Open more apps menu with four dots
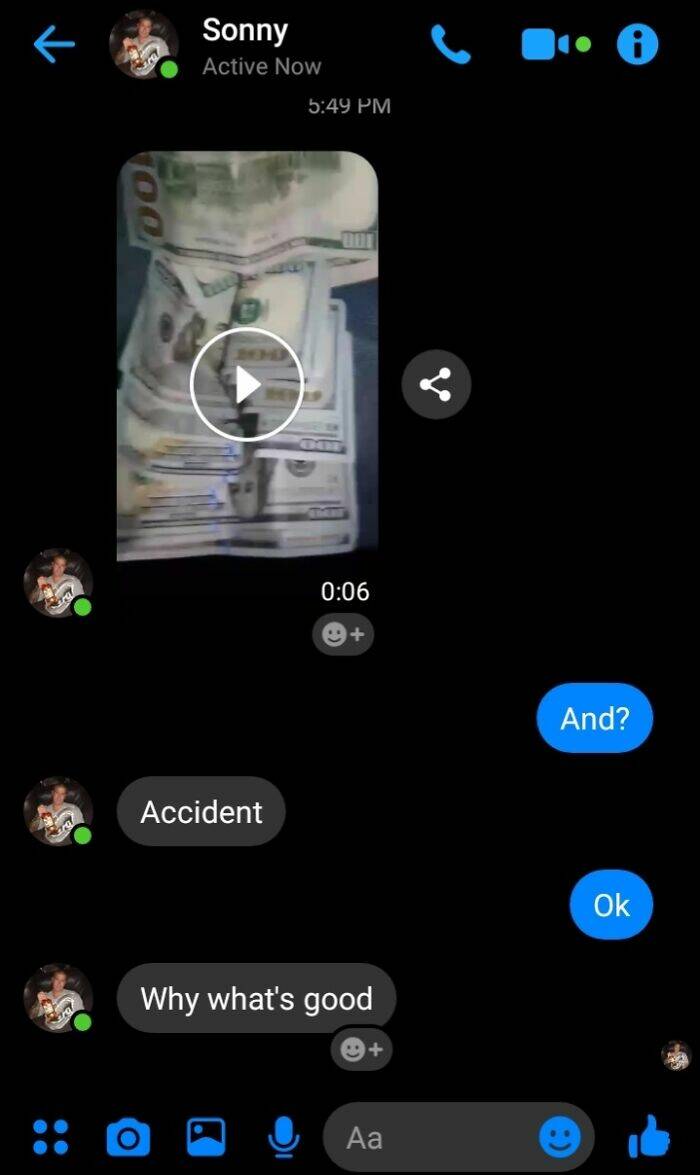The width and height of the screenshot is (700, 1175). point(50,1137)
